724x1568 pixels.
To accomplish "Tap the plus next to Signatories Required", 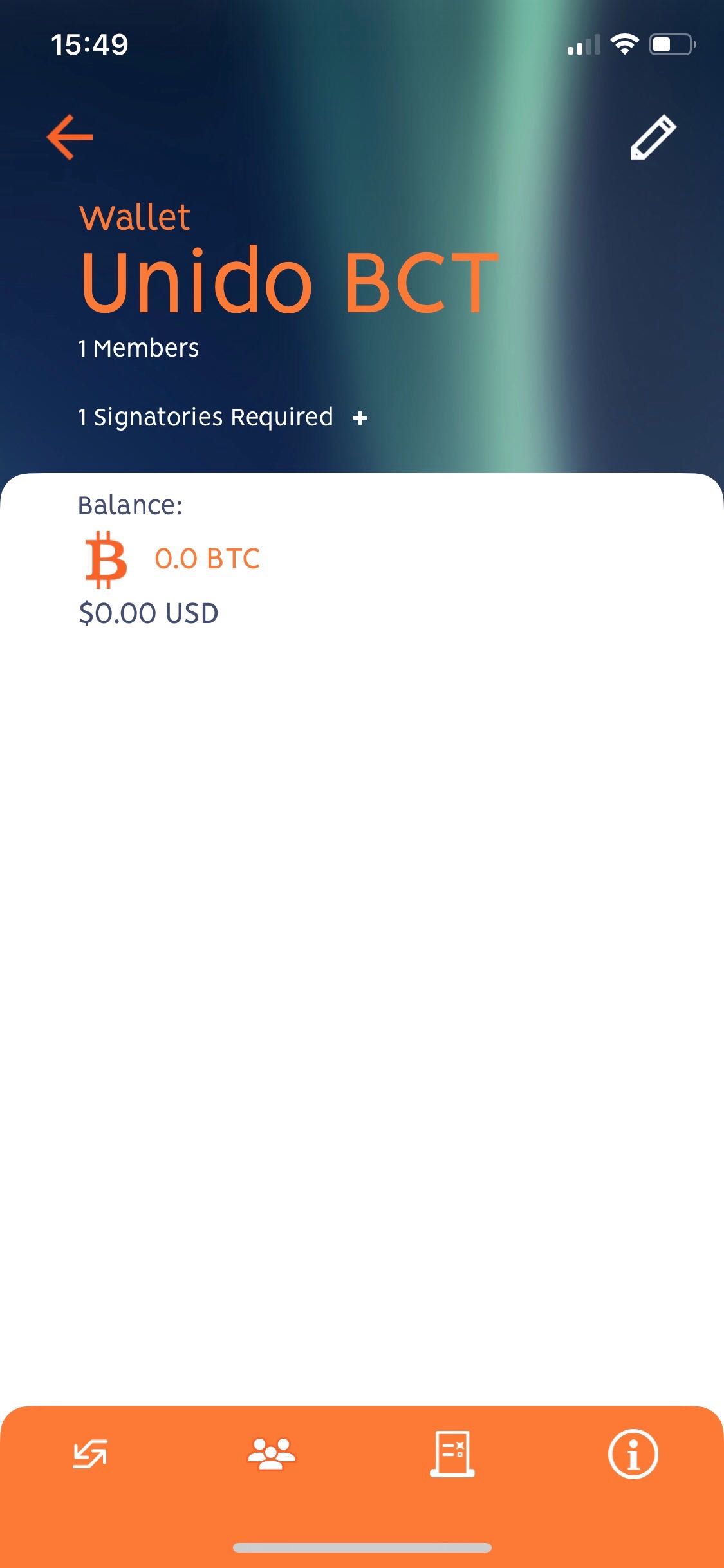I will (x=360, y=418).
